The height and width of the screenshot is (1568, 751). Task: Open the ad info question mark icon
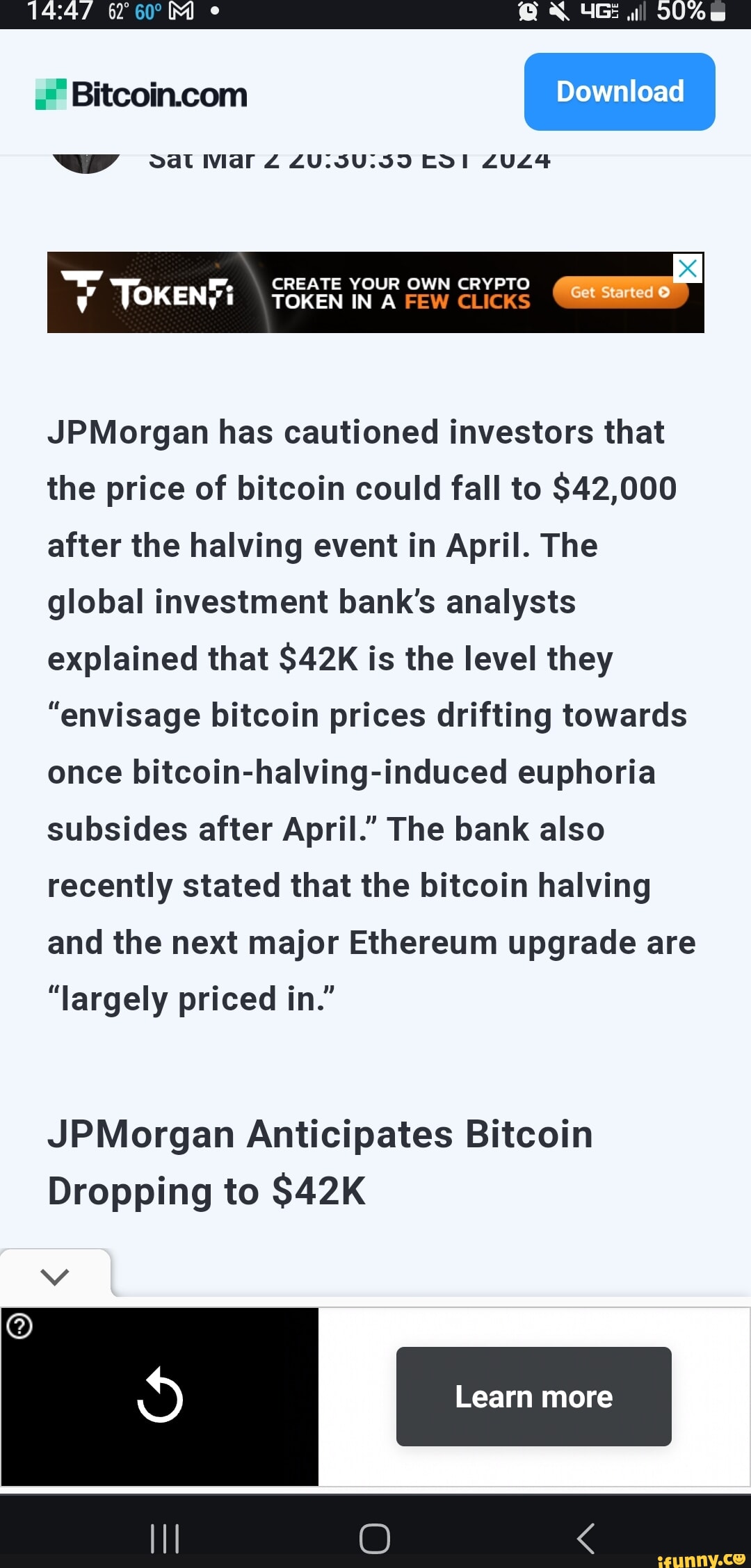click(19, 1326)
